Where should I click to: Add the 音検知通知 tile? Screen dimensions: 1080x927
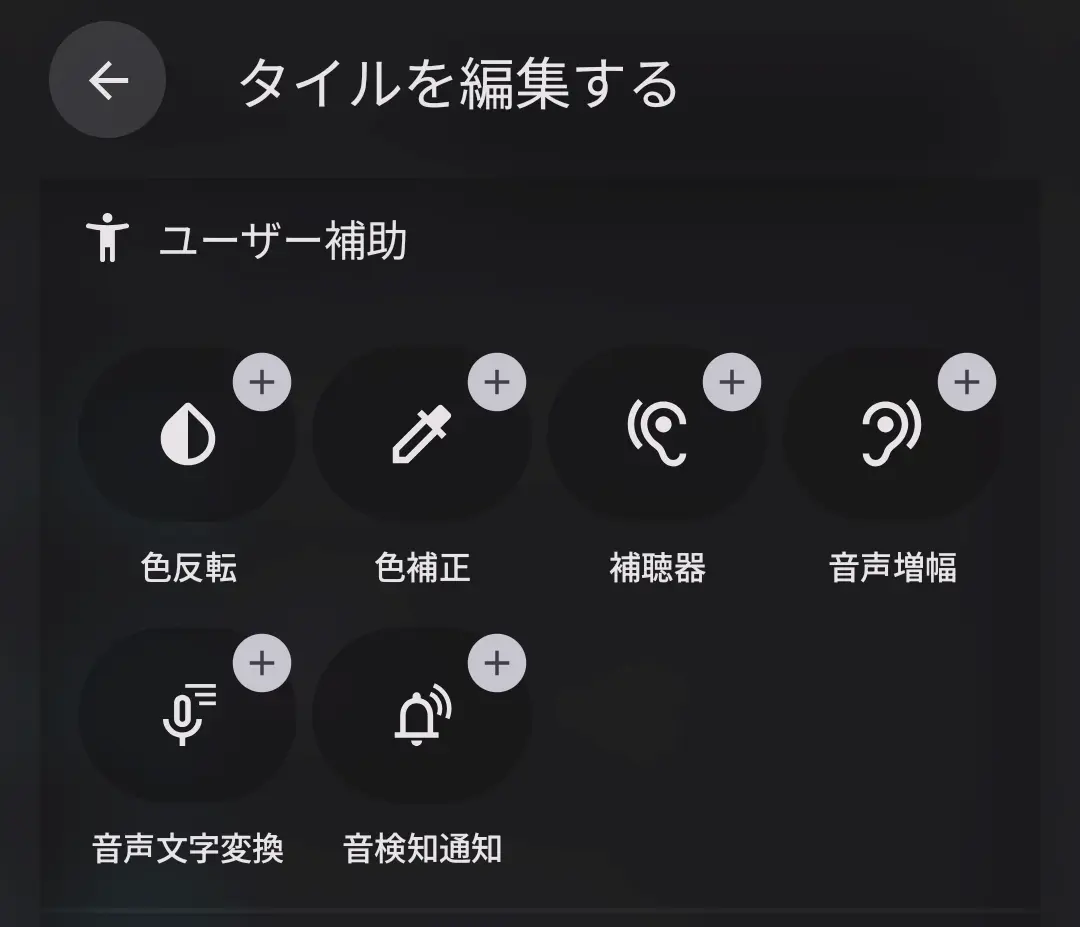point(497,663)
